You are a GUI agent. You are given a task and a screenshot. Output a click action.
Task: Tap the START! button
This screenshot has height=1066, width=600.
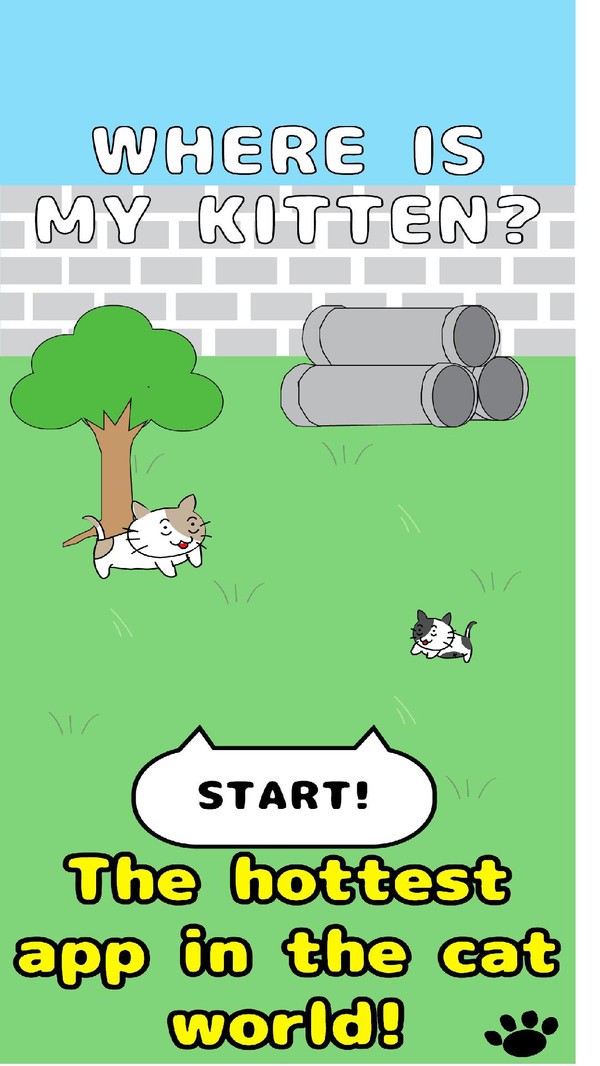point(284,795)
